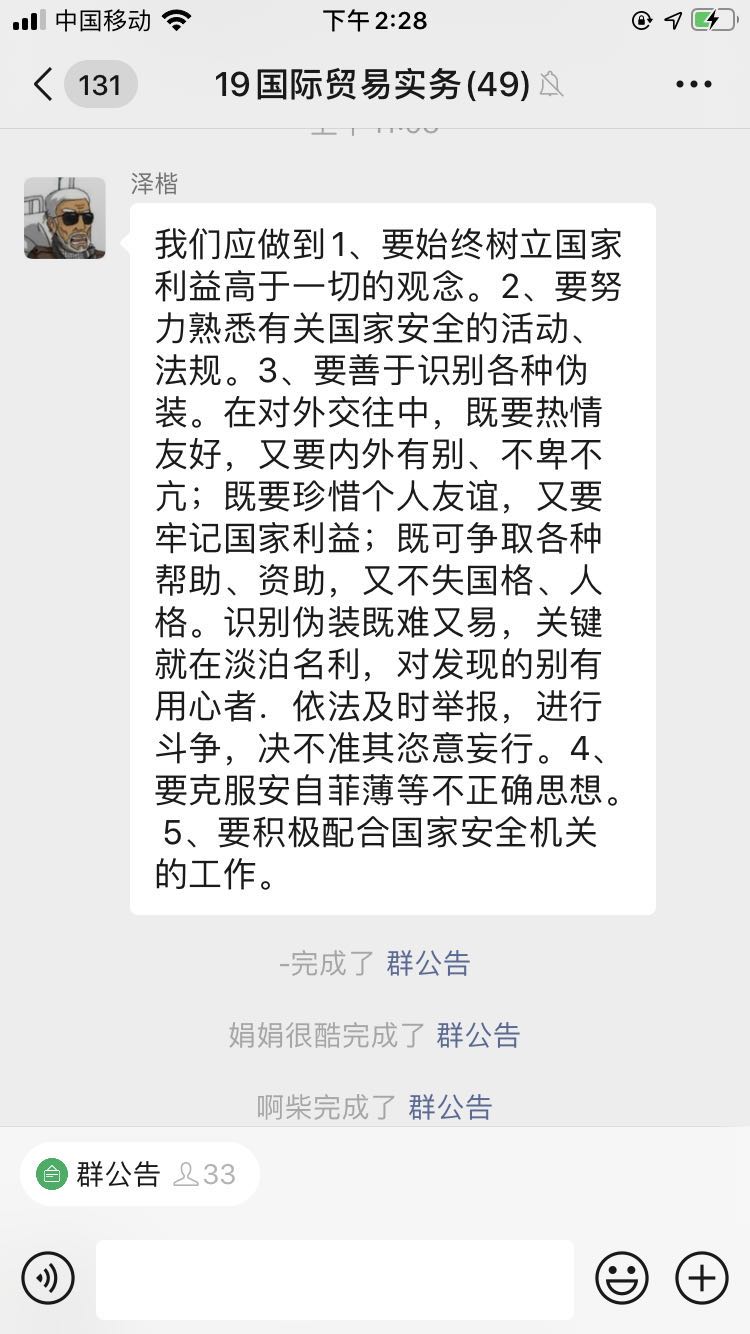
Task: Open 泽楷's profile avatar
Action: coord(65,218)
